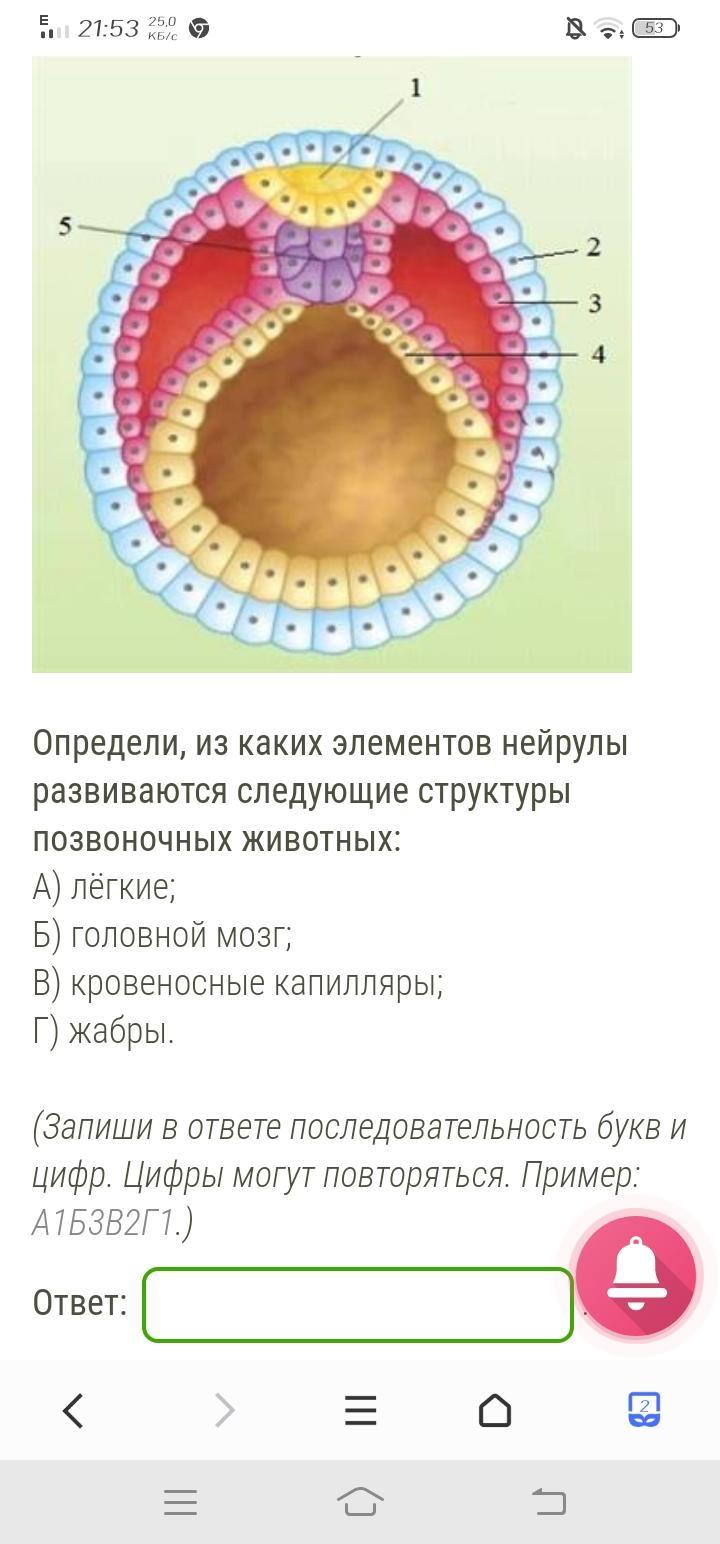720x1544 pixels.
Task: Tap the answer input field
Action: point(357,1304)
